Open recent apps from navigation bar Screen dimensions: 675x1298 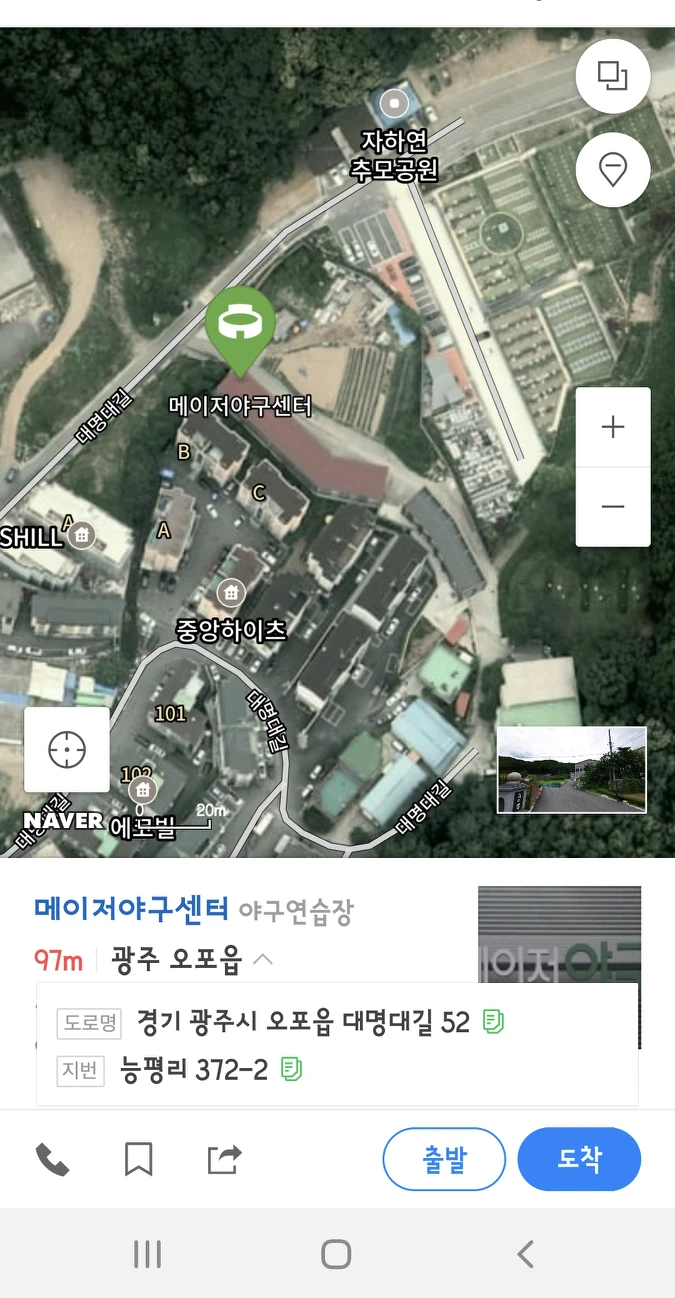(147, 1253)
